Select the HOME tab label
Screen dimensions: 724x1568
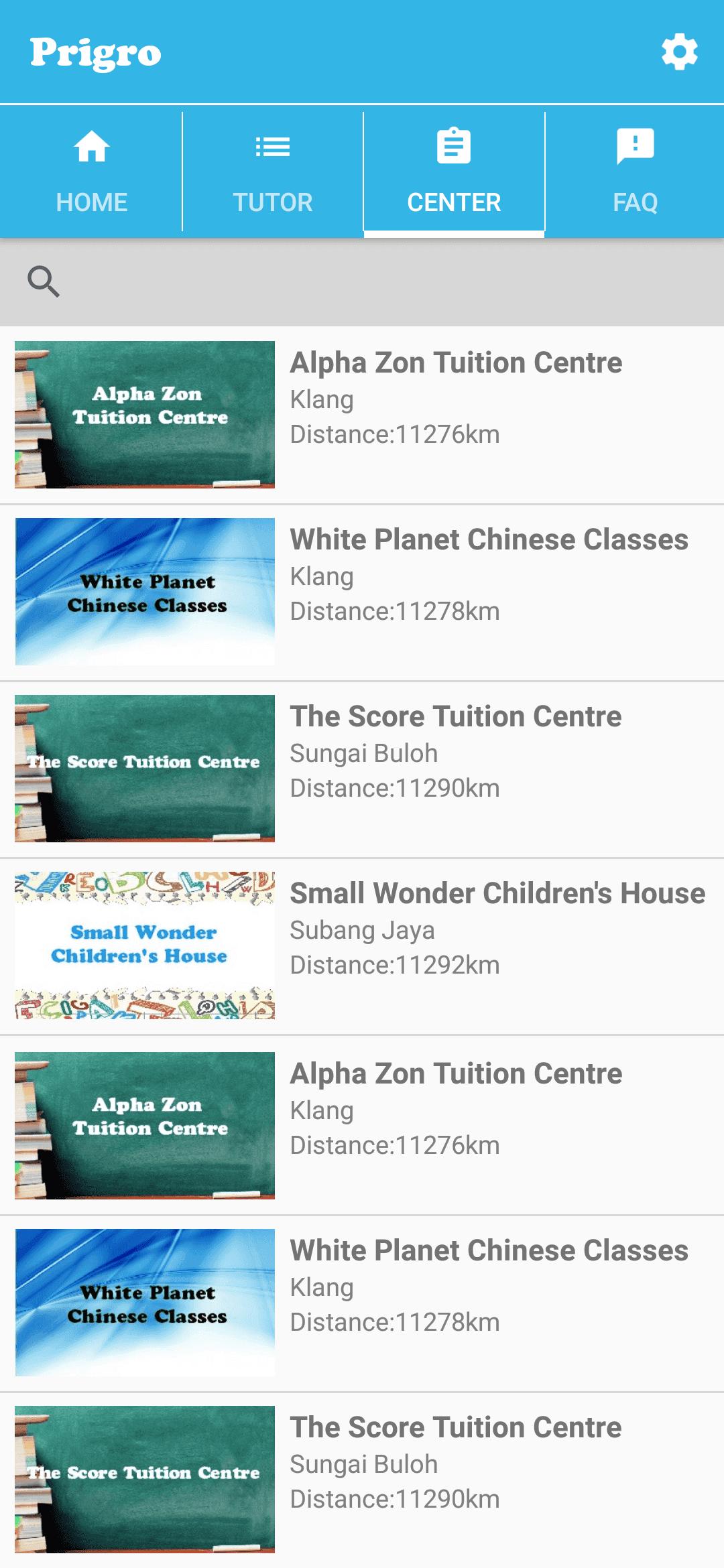(91, 201)
